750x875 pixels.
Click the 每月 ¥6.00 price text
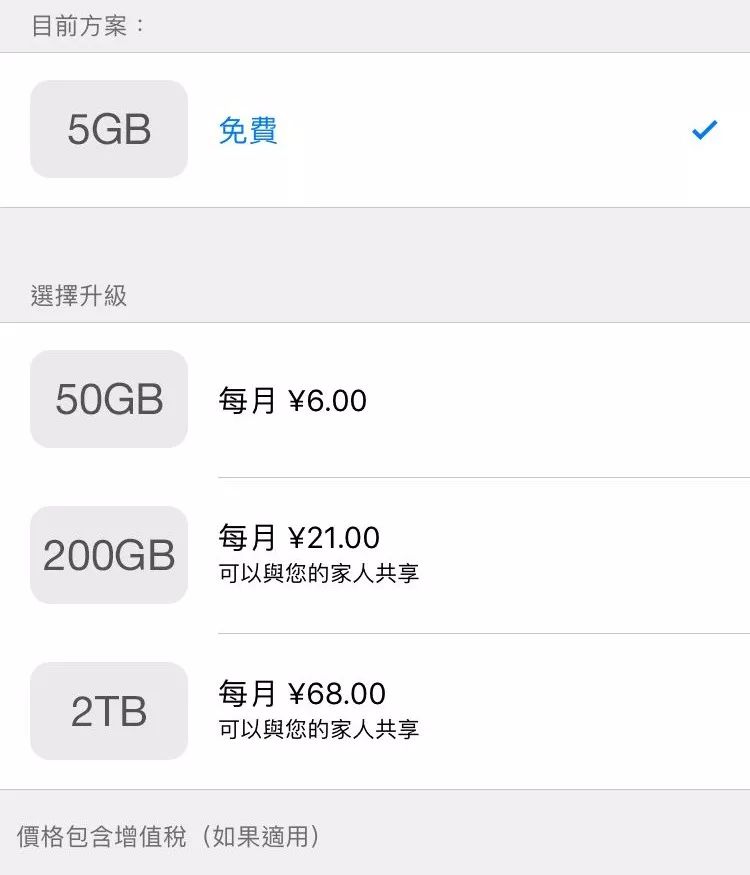coord(293,399)
